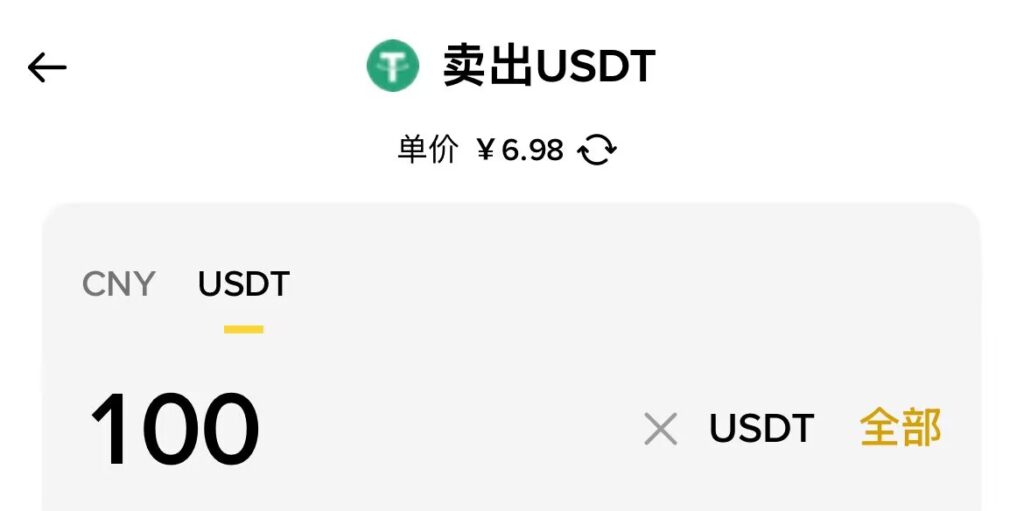Screen dimensions: 1024x511
Task: Refresh the unit price ¥6.98
Action: click(598, 151)
